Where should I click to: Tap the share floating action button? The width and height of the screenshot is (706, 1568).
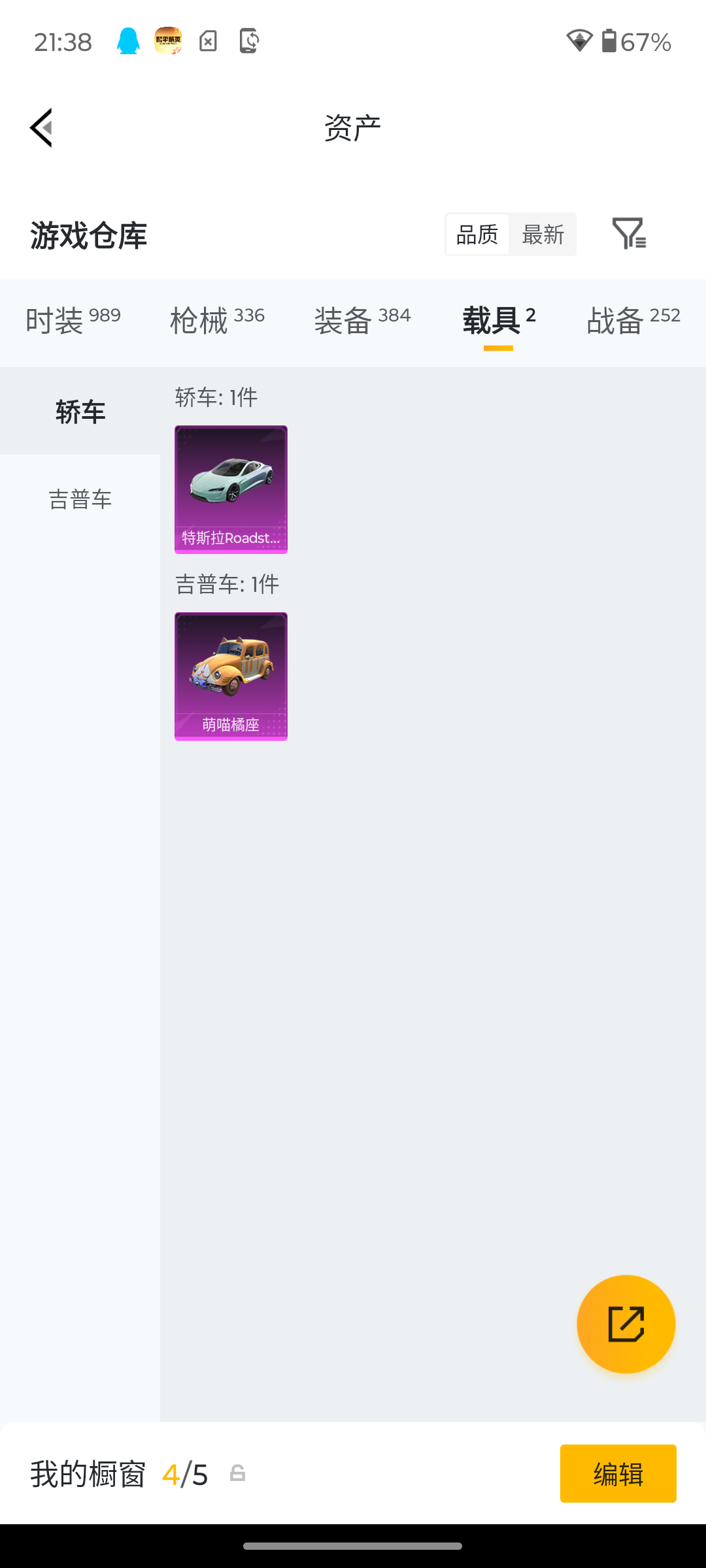(626, 1323)
